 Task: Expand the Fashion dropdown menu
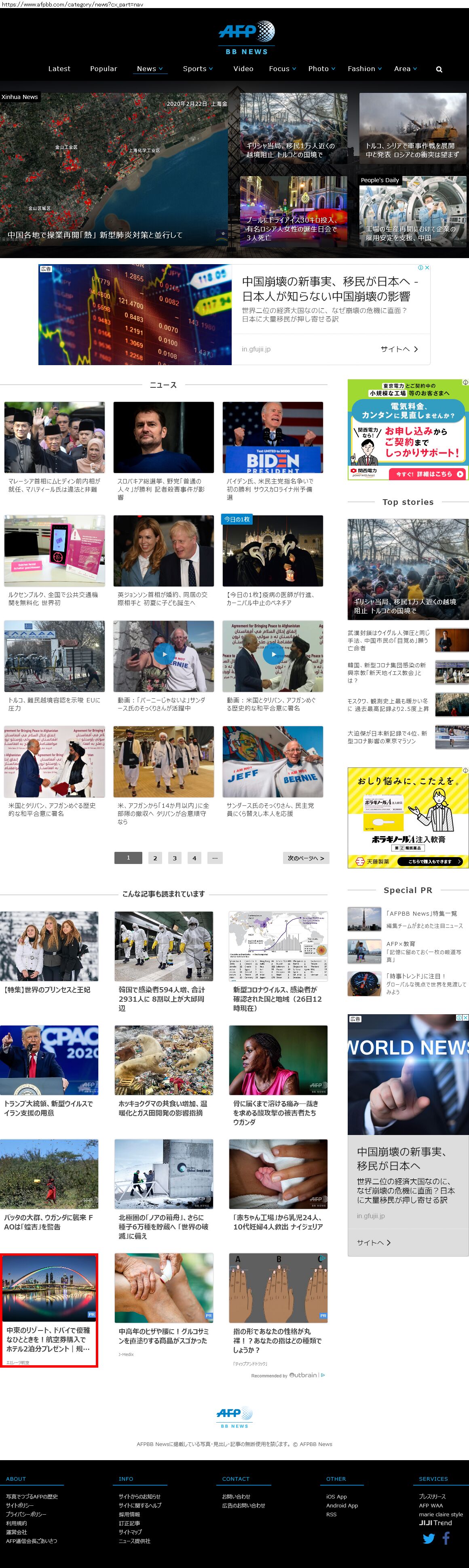[x=364, y=69]
